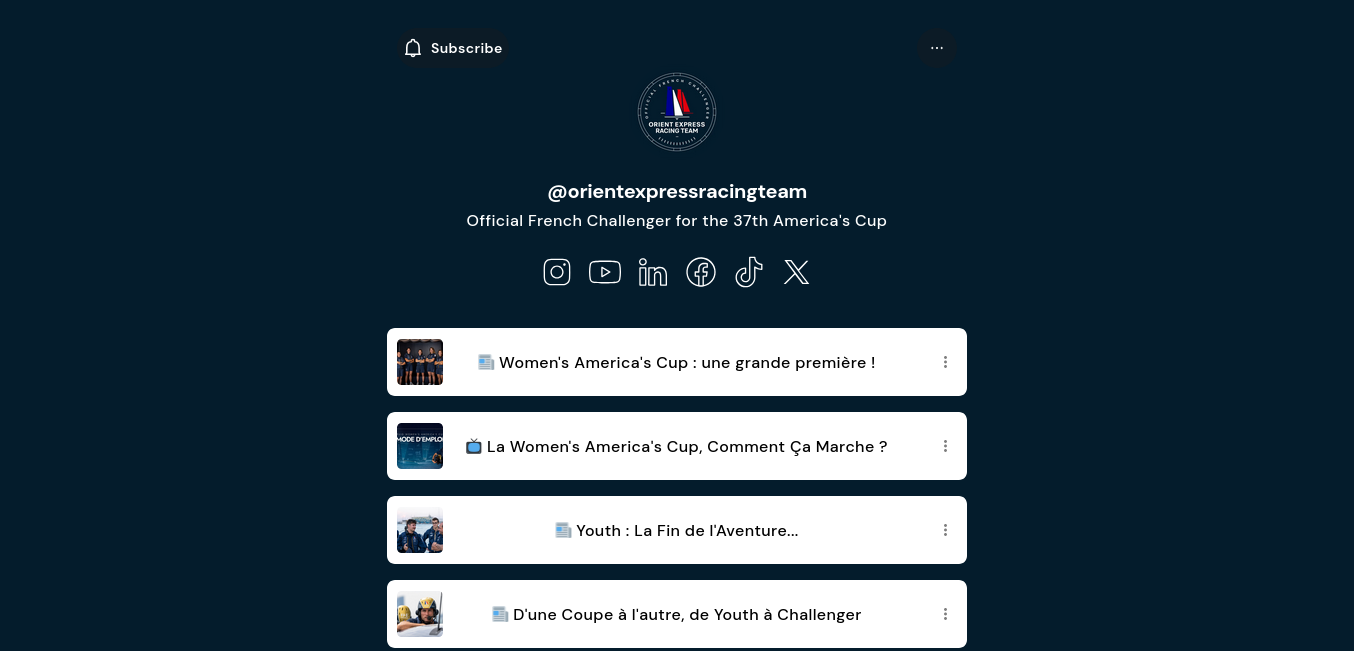Image resolution: width=1366 pixels, height=651 pixels.
Task: Open Women's America's Cup : une grande première link
Action: [676, 362]
